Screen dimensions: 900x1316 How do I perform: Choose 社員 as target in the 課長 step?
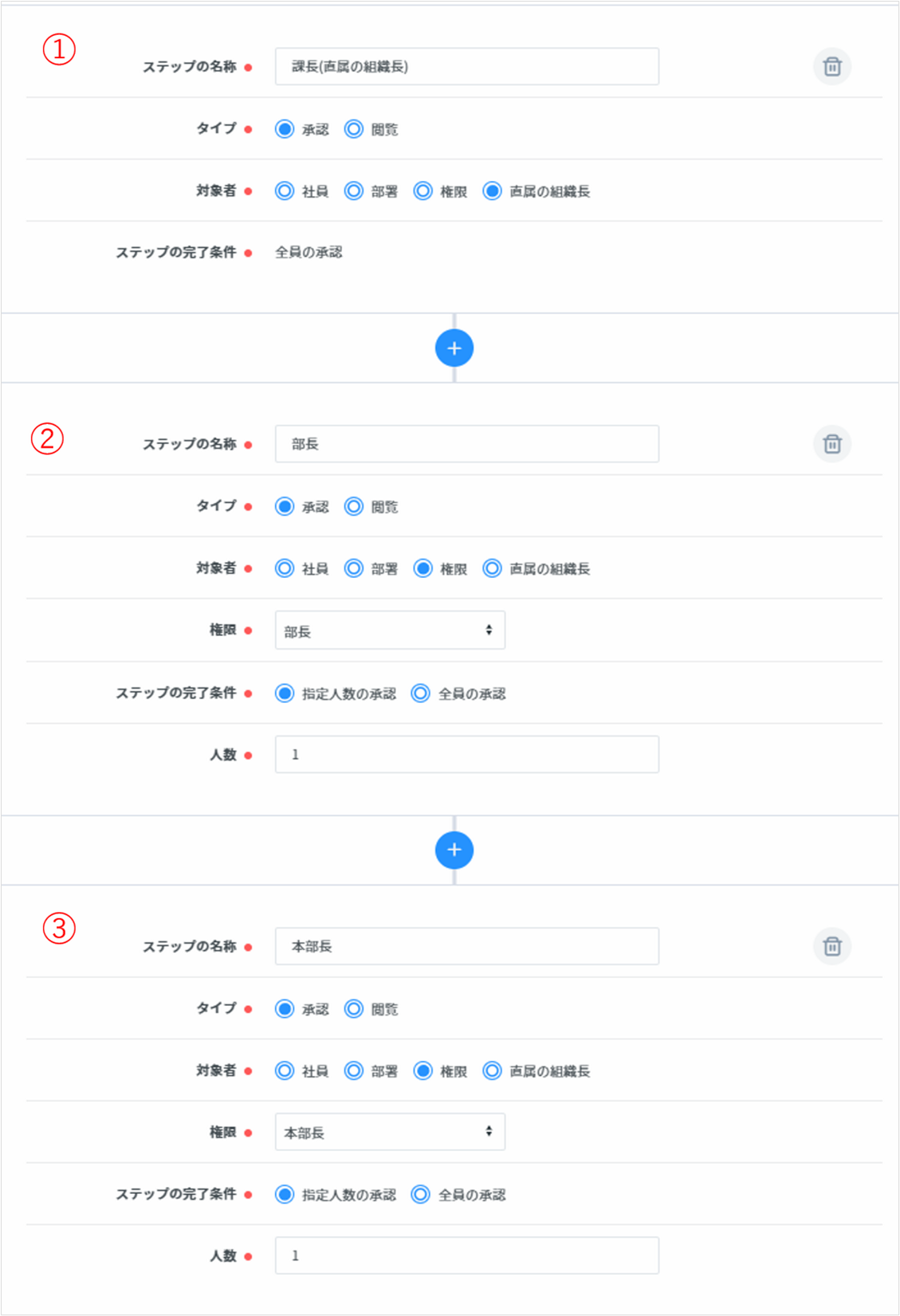pos(285,191)
